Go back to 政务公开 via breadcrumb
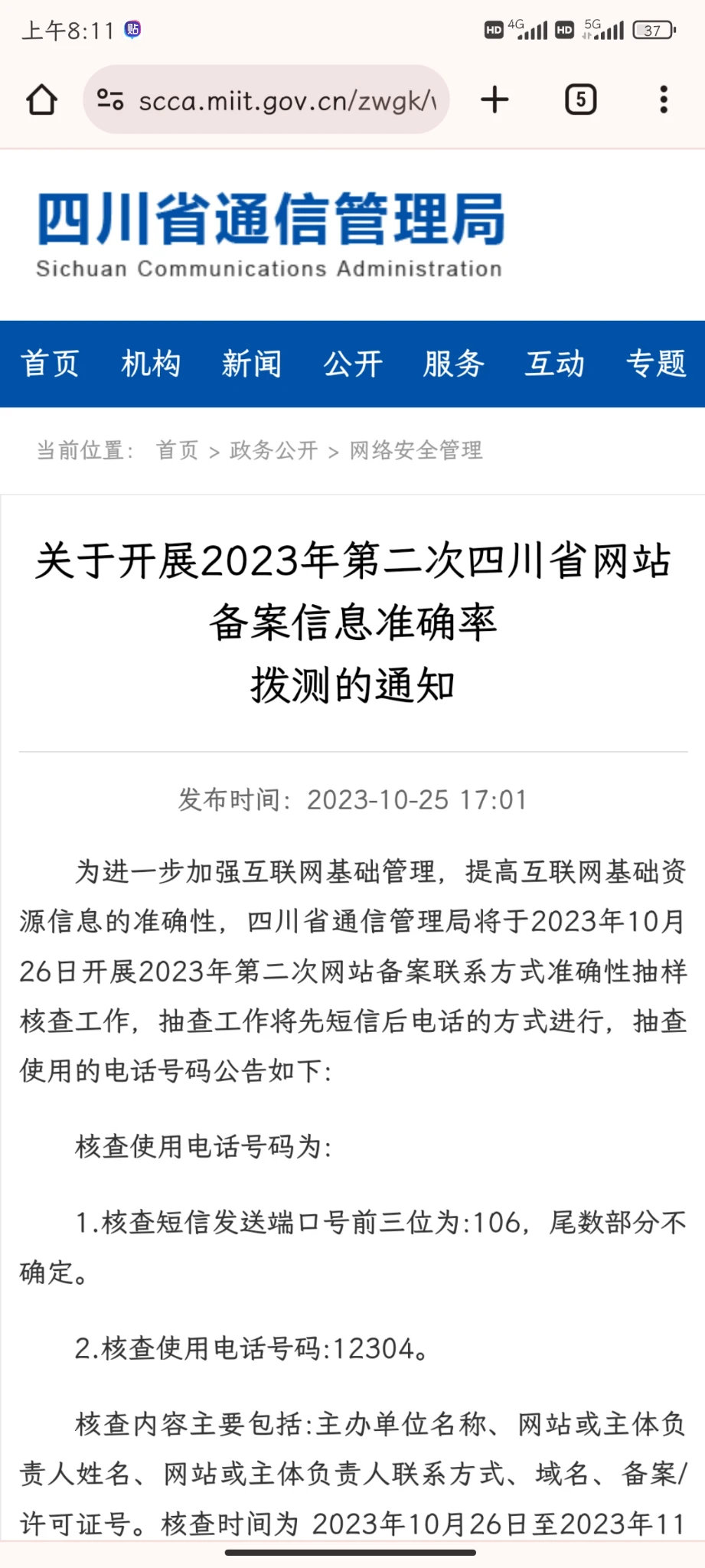This screenshot has width=705, height=1568. coord(273,450)
